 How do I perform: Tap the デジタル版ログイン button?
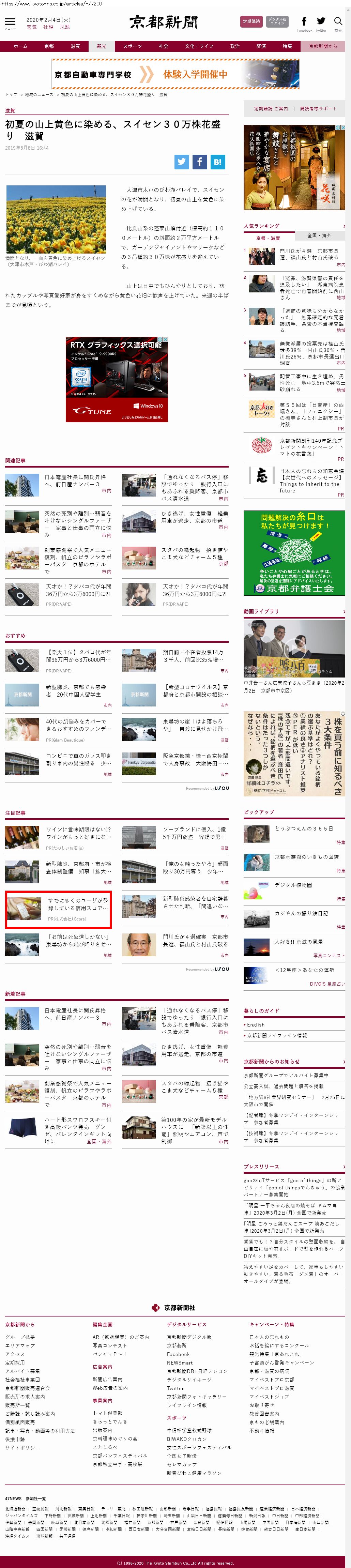(x=277, y=22)
